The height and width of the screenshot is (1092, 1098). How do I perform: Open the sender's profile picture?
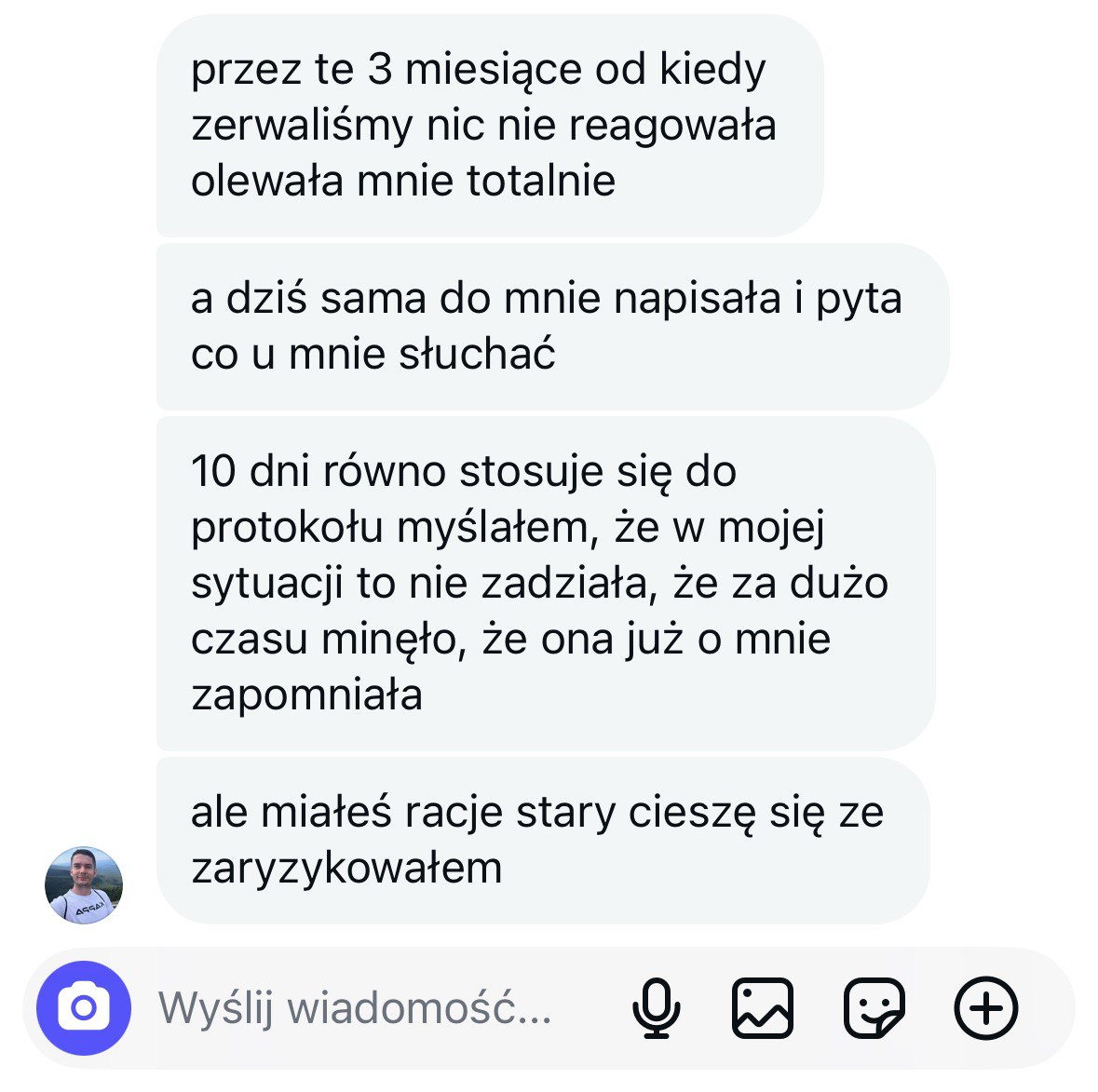84,885
